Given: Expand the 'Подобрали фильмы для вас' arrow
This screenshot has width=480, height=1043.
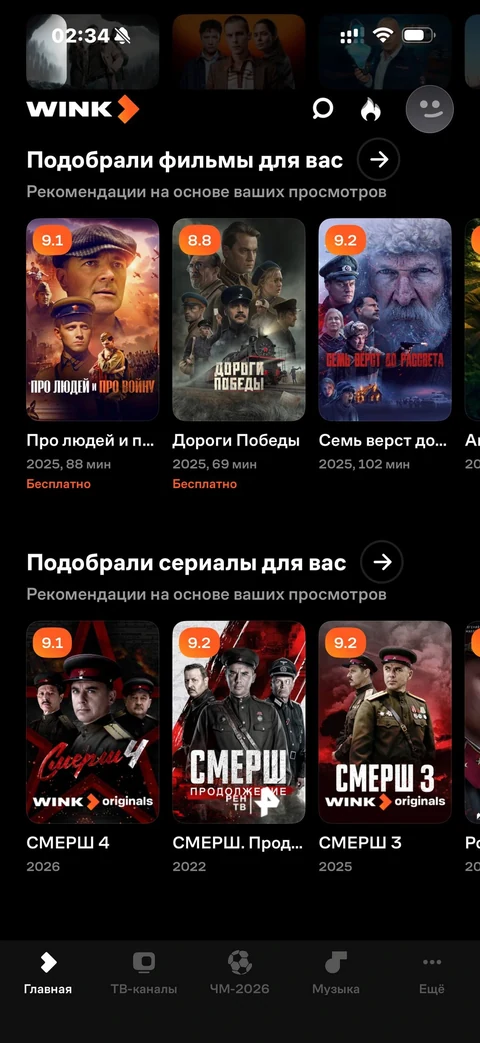Looking at the screenshot, I should (379, 160).
